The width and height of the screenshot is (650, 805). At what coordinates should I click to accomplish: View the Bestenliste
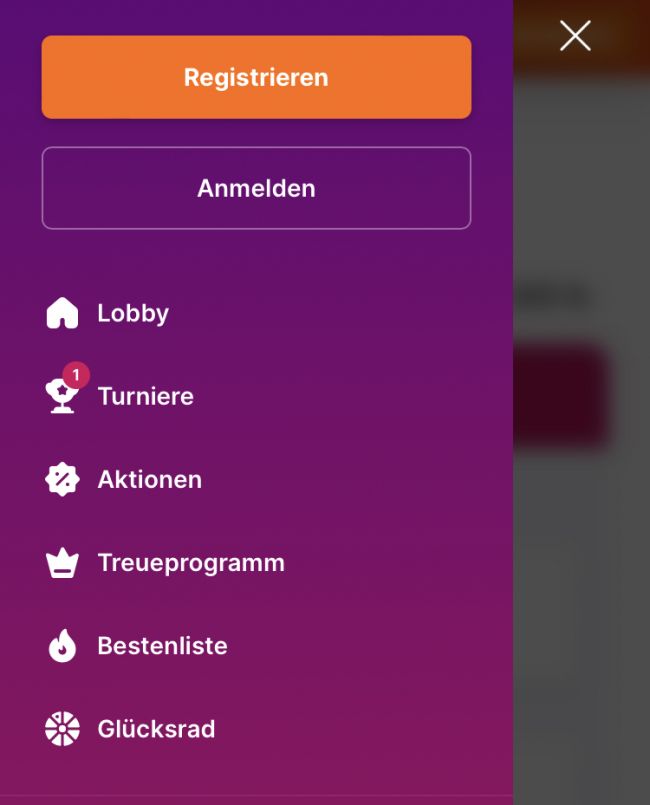[x=162, y=645]
